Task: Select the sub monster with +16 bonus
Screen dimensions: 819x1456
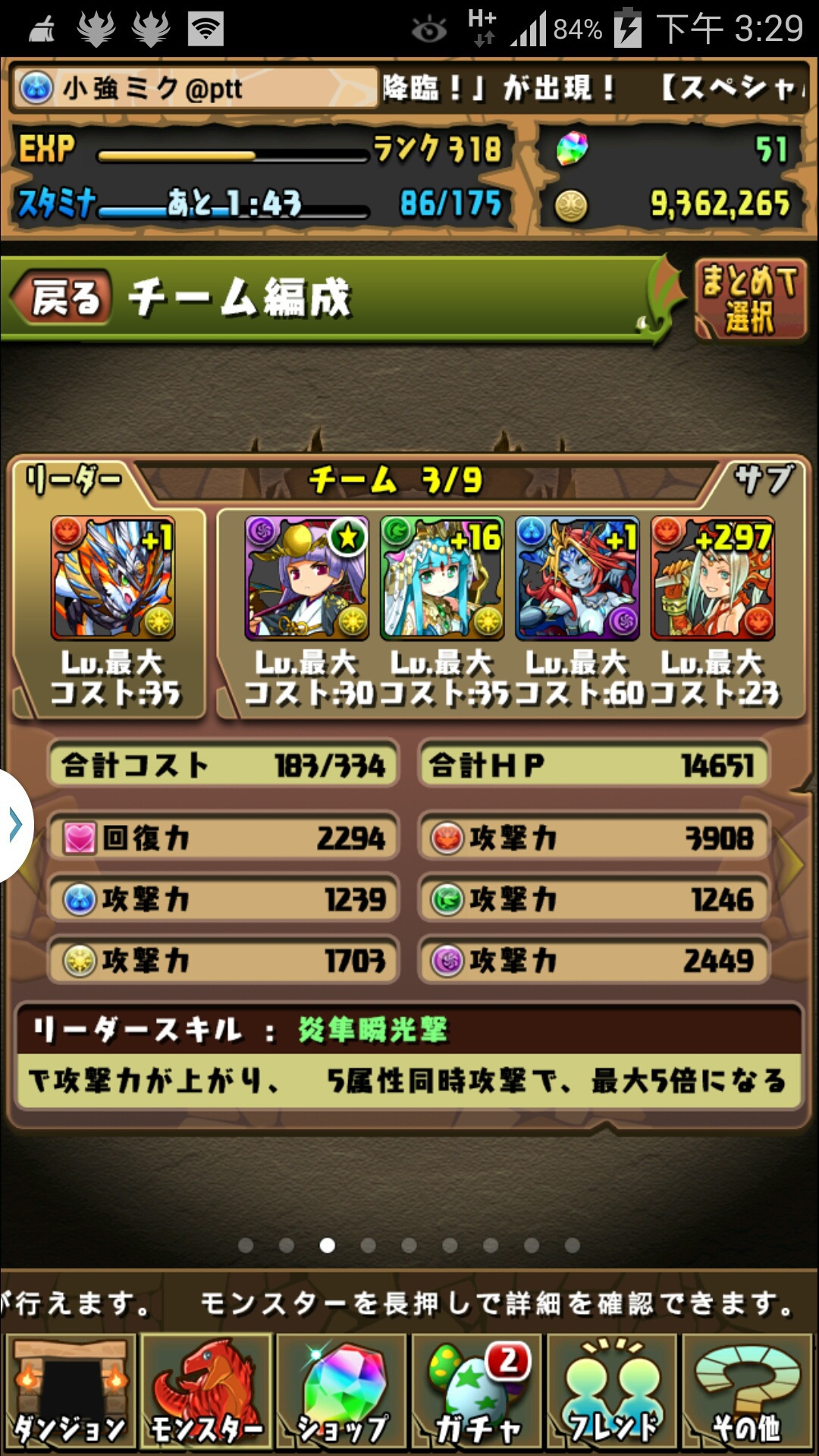Action: click(x=442, y=579)
